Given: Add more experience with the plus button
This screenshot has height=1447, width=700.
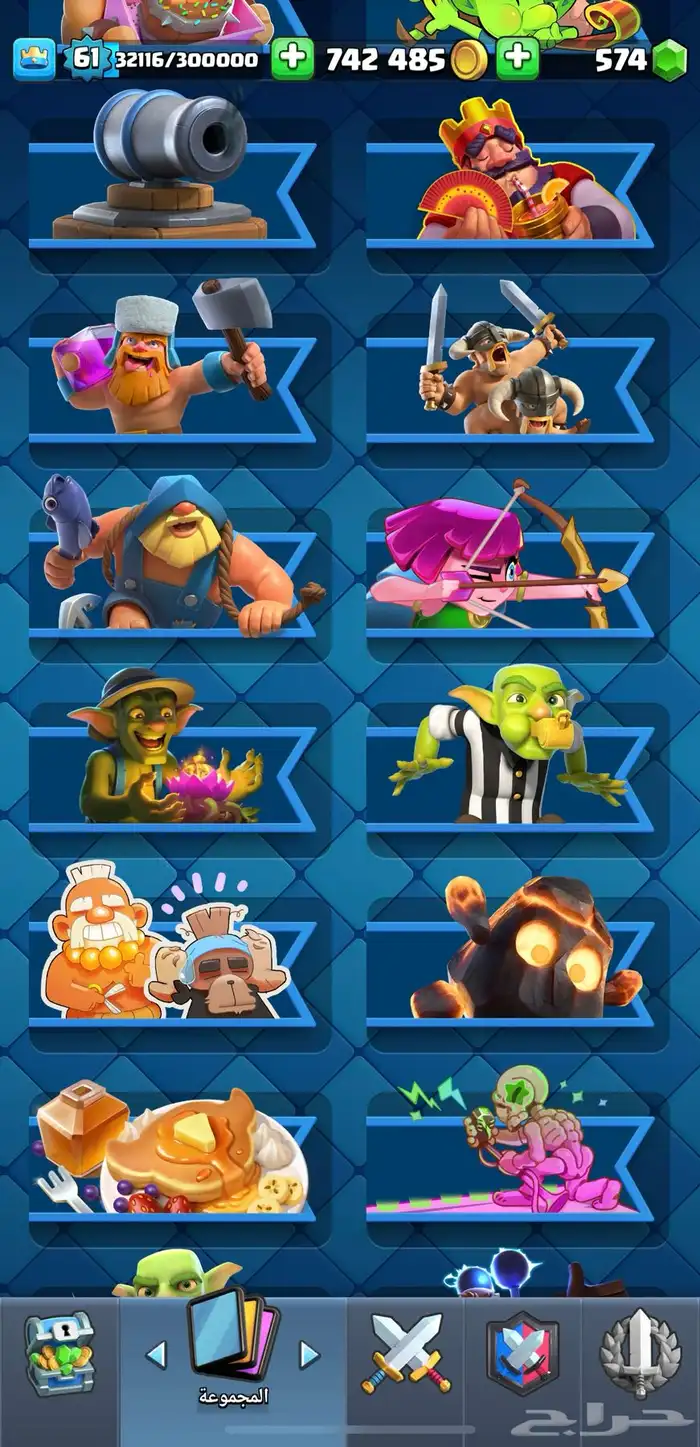Looking at the screenshot, I should click(x=292, y=59).
